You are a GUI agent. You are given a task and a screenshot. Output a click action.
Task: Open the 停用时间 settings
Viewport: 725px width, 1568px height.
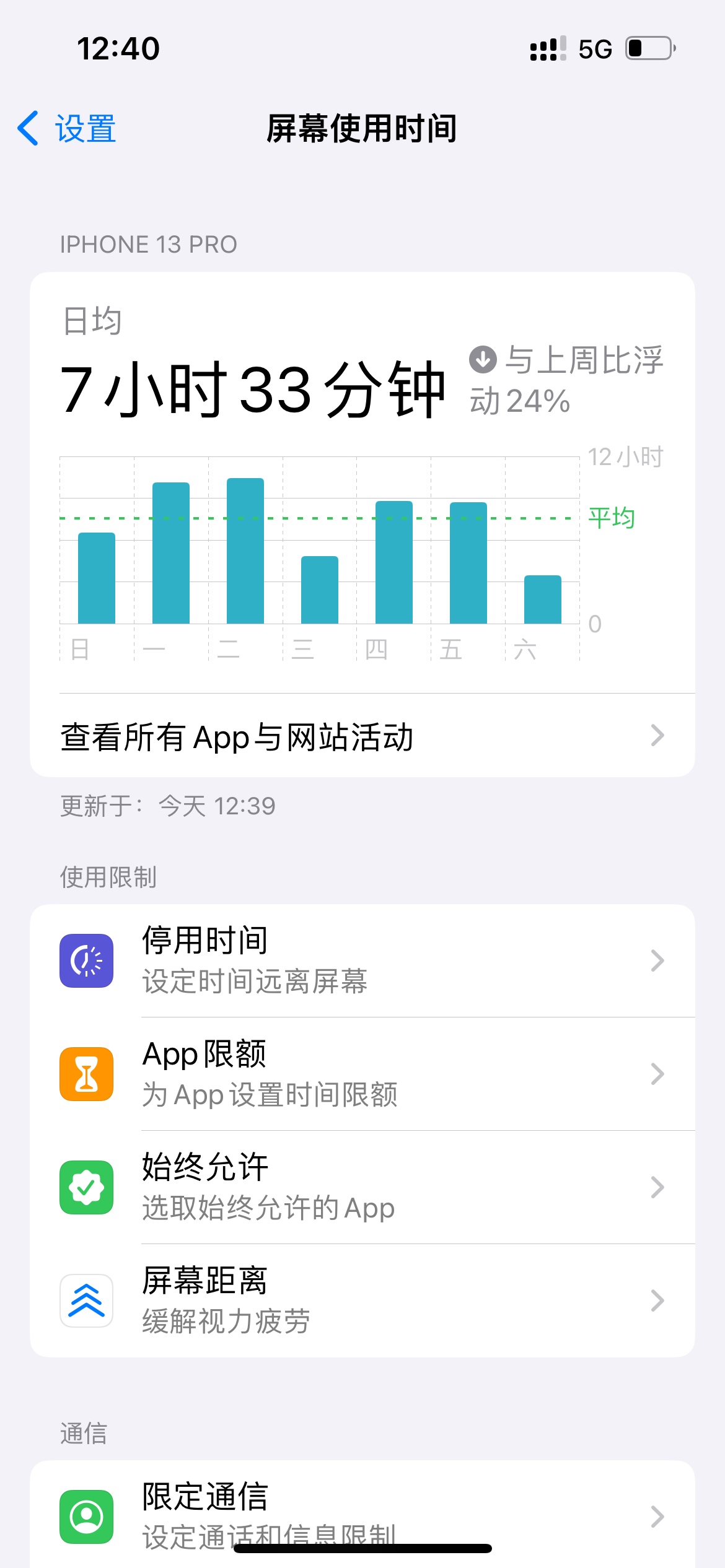[x=362, y=960]
